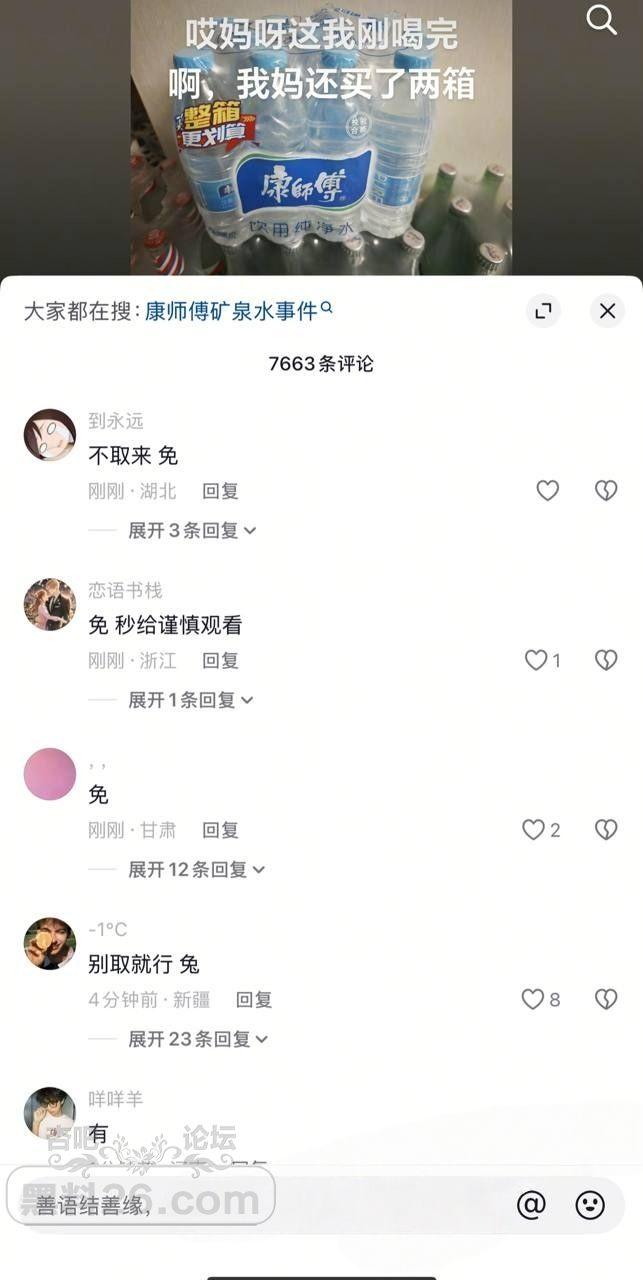This screenshot has width=643, height=1280.
Task: Dislike 到永远's comment
Action: [606, 490]
